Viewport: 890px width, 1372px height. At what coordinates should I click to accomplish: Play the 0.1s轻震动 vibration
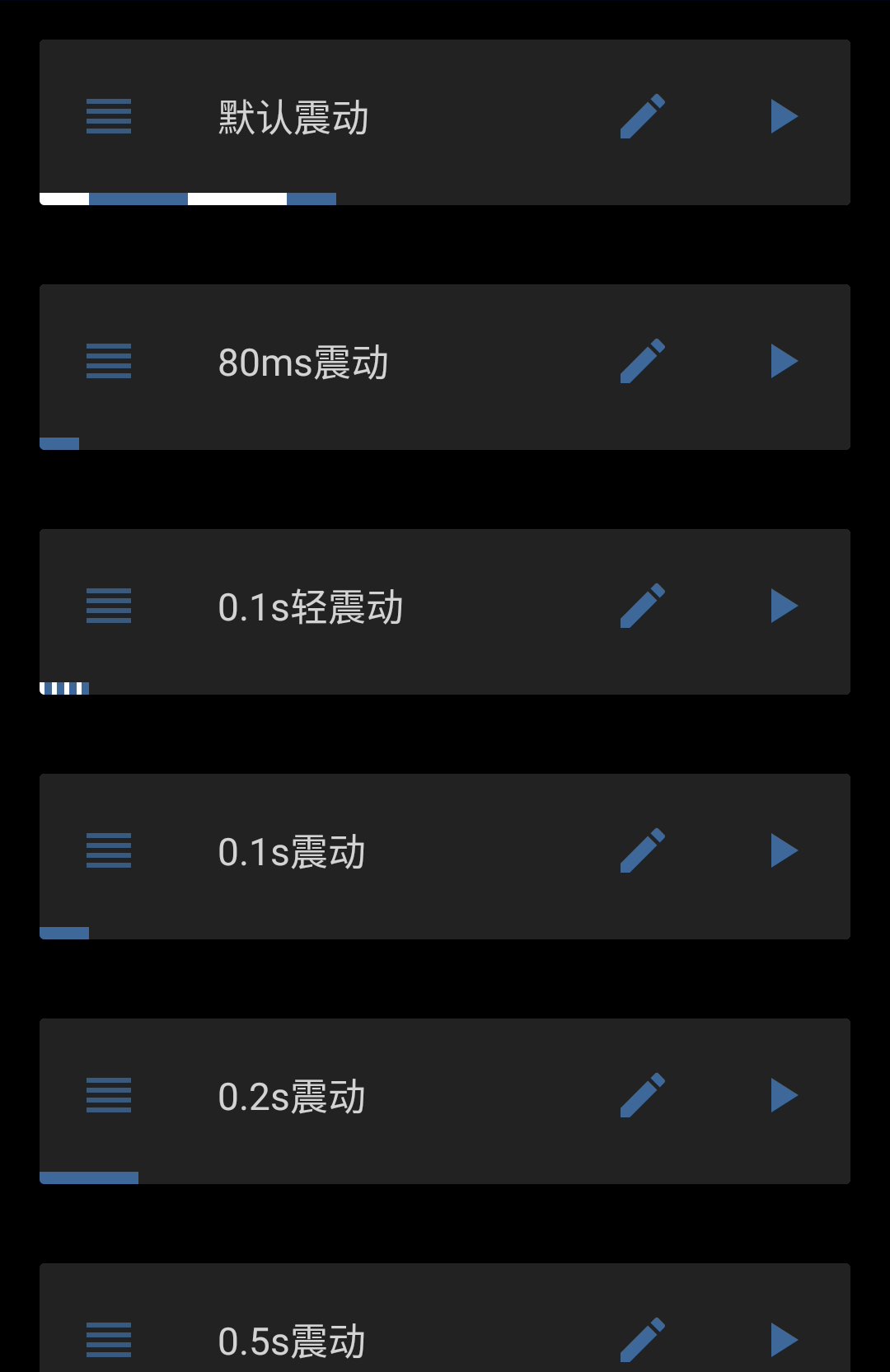click(784, 606)
